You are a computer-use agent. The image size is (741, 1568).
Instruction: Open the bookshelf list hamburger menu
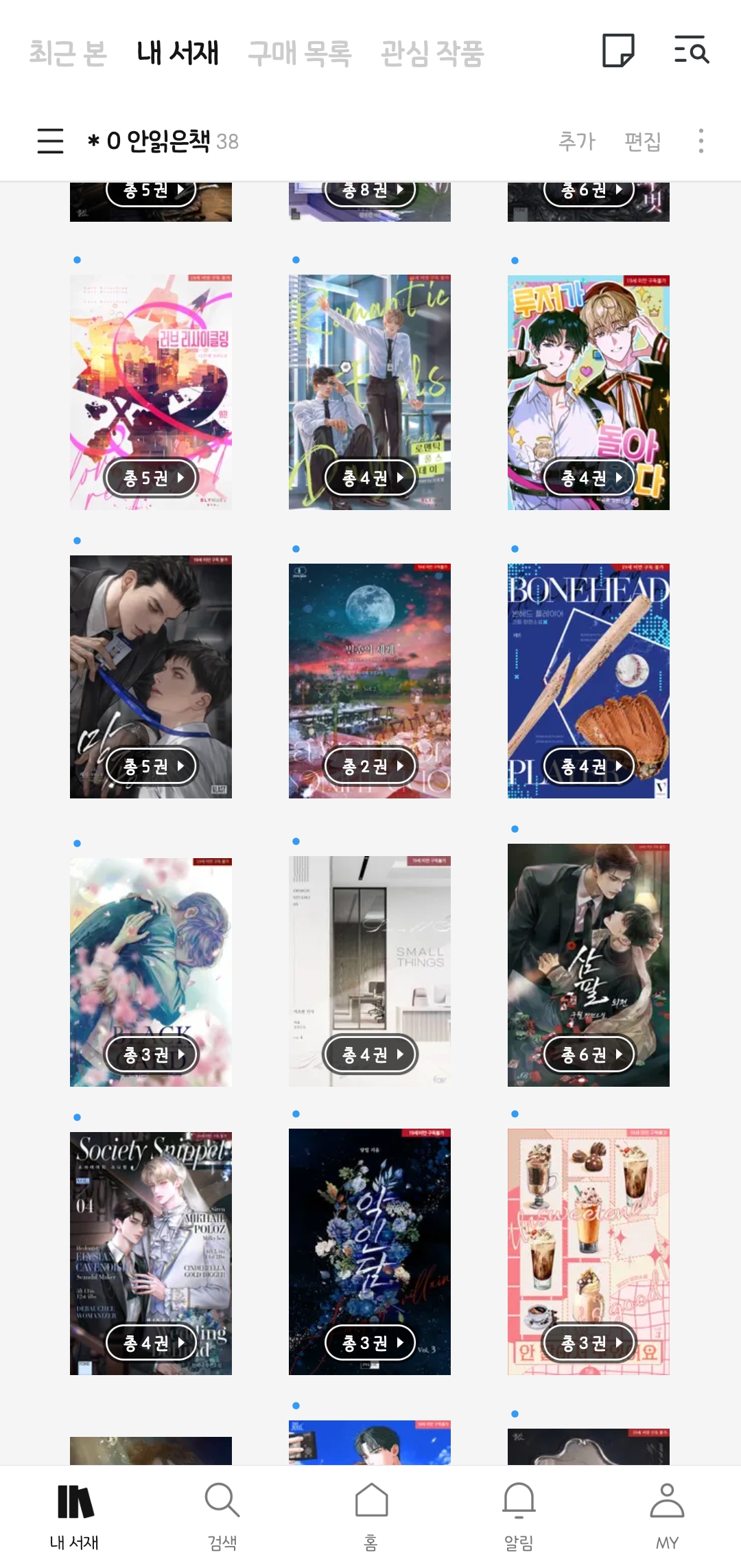pyautogui.click(x=50, y=141)
